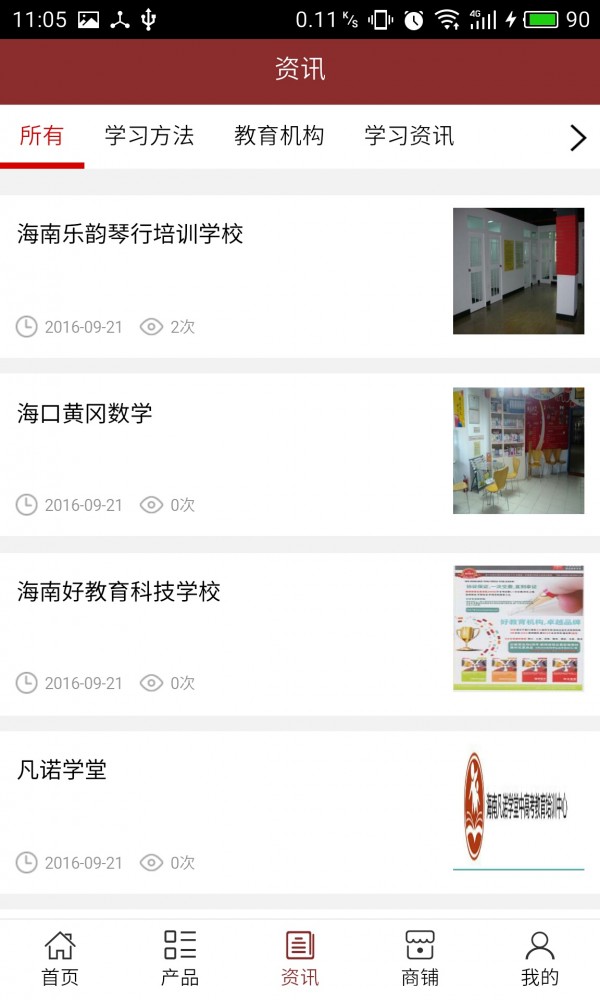This screenshot has height=1000, width=600.
Task: Switch to the 学习方法 tab
Action: [x=149, y=136]
